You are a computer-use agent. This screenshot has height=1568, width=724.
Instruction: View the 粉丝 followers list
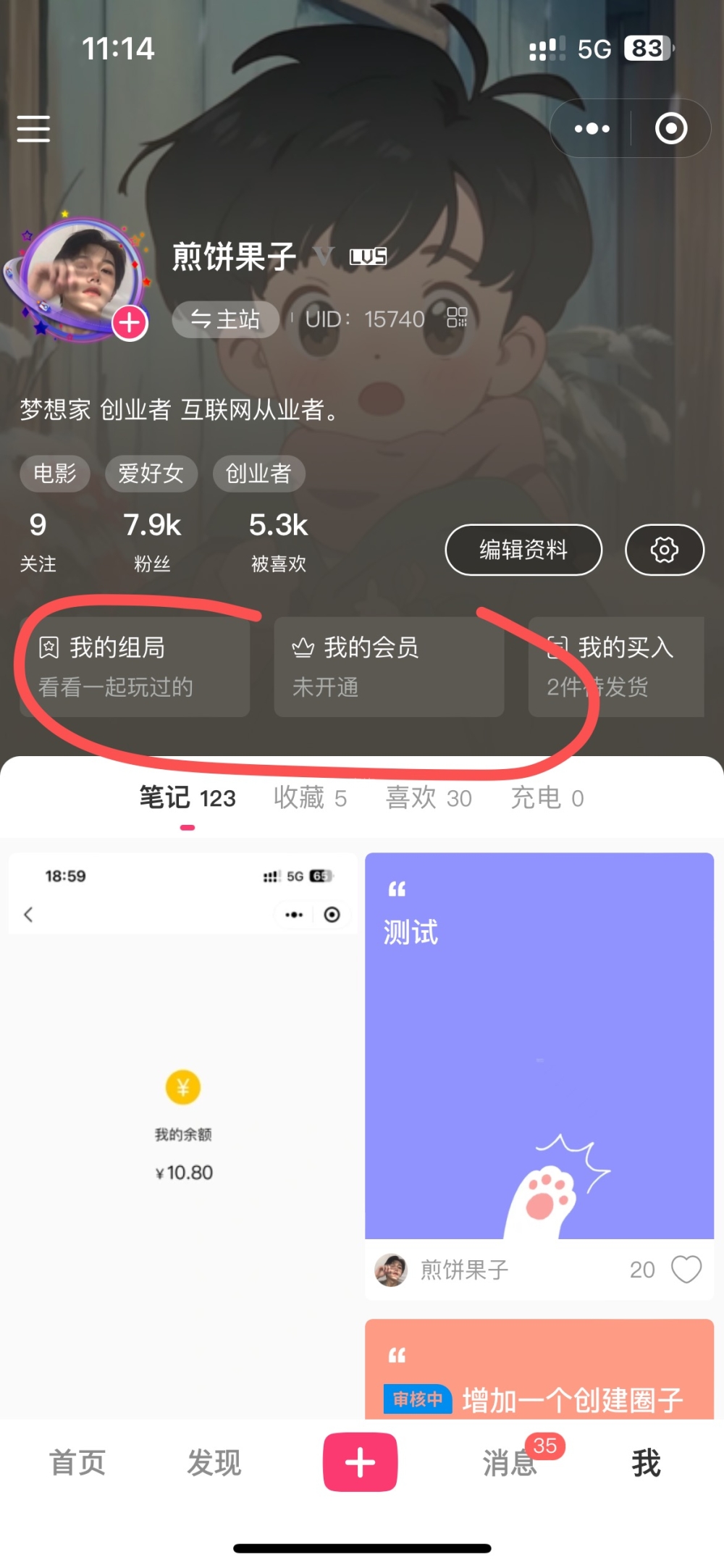(x=152, y=541)
